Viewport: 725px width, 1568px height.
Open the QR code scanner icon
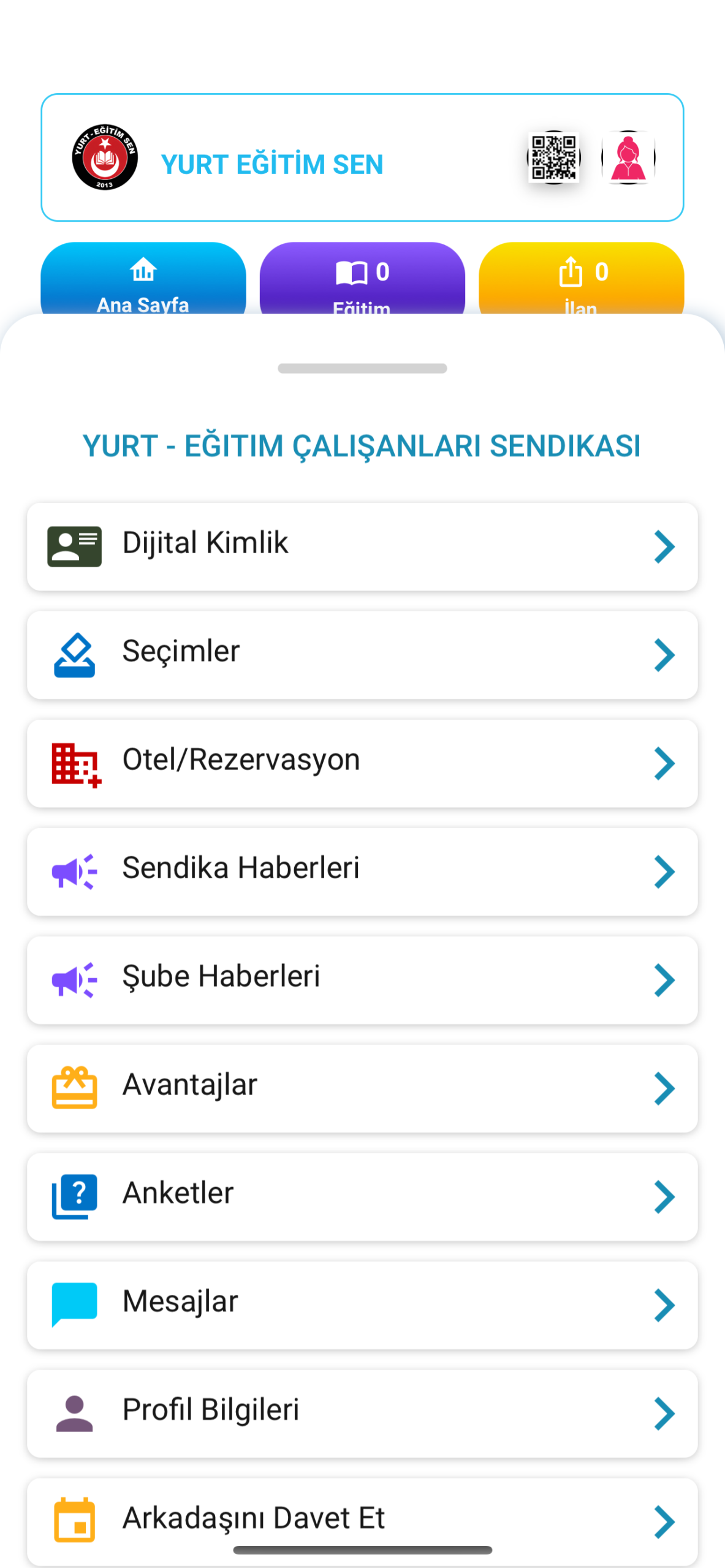click(x=553, y=157)
